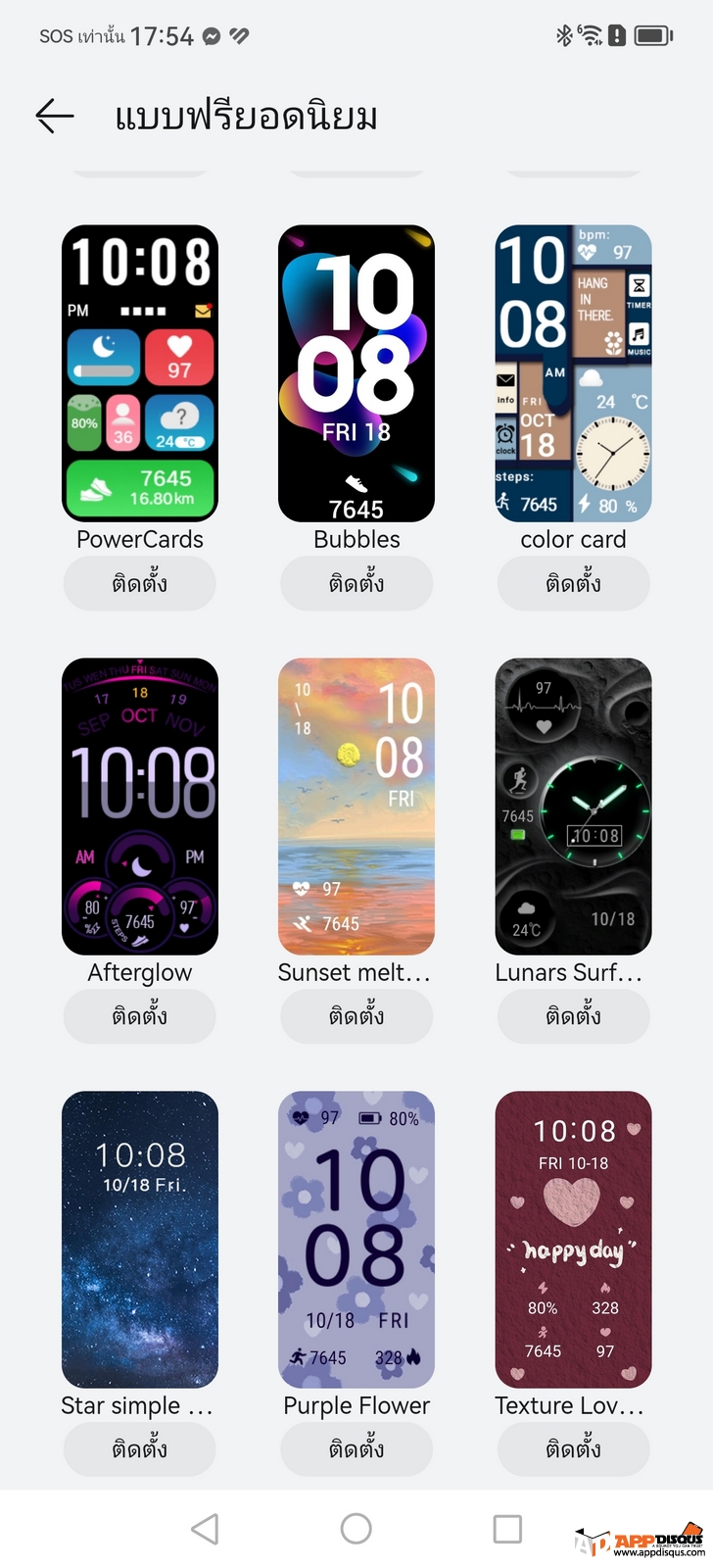
Task: Install the Texture Lov watch face
Action: [x=573, y=1449]
